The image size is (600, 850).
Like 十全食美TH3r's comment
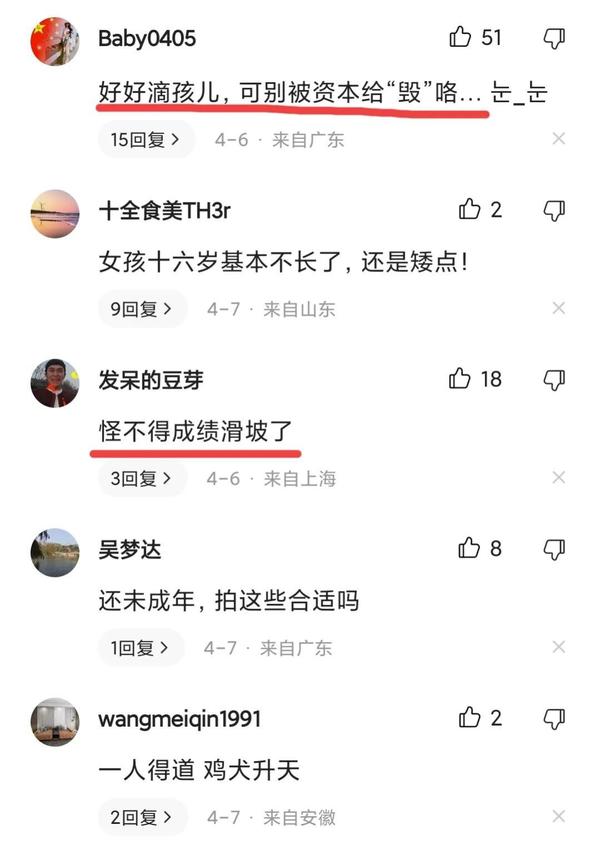tap(470, 209)
